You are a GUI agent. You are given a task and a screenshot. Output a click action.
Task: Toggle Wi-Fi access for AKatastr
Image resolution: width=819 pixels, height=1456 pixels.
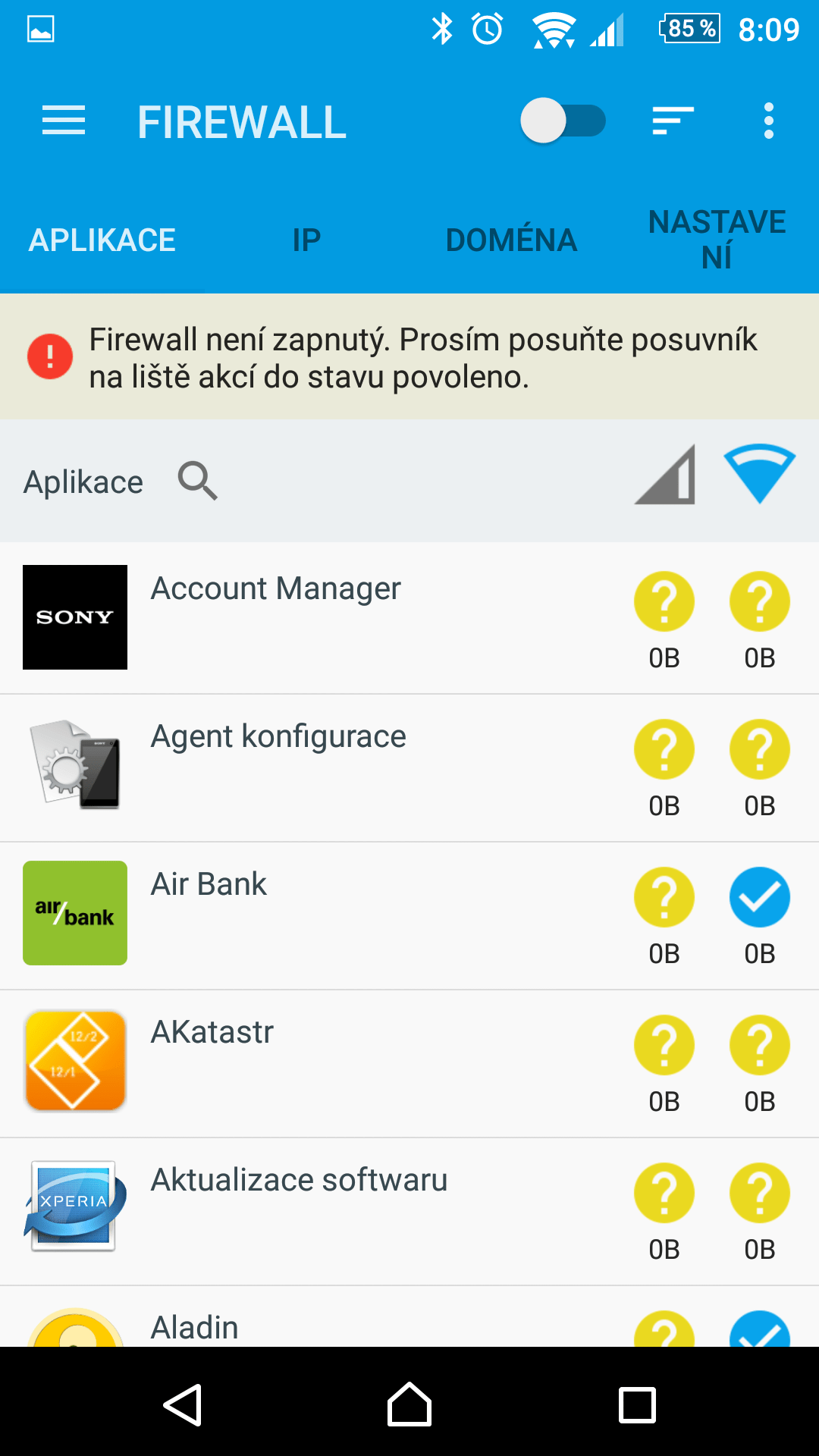tap(760, 1045)
